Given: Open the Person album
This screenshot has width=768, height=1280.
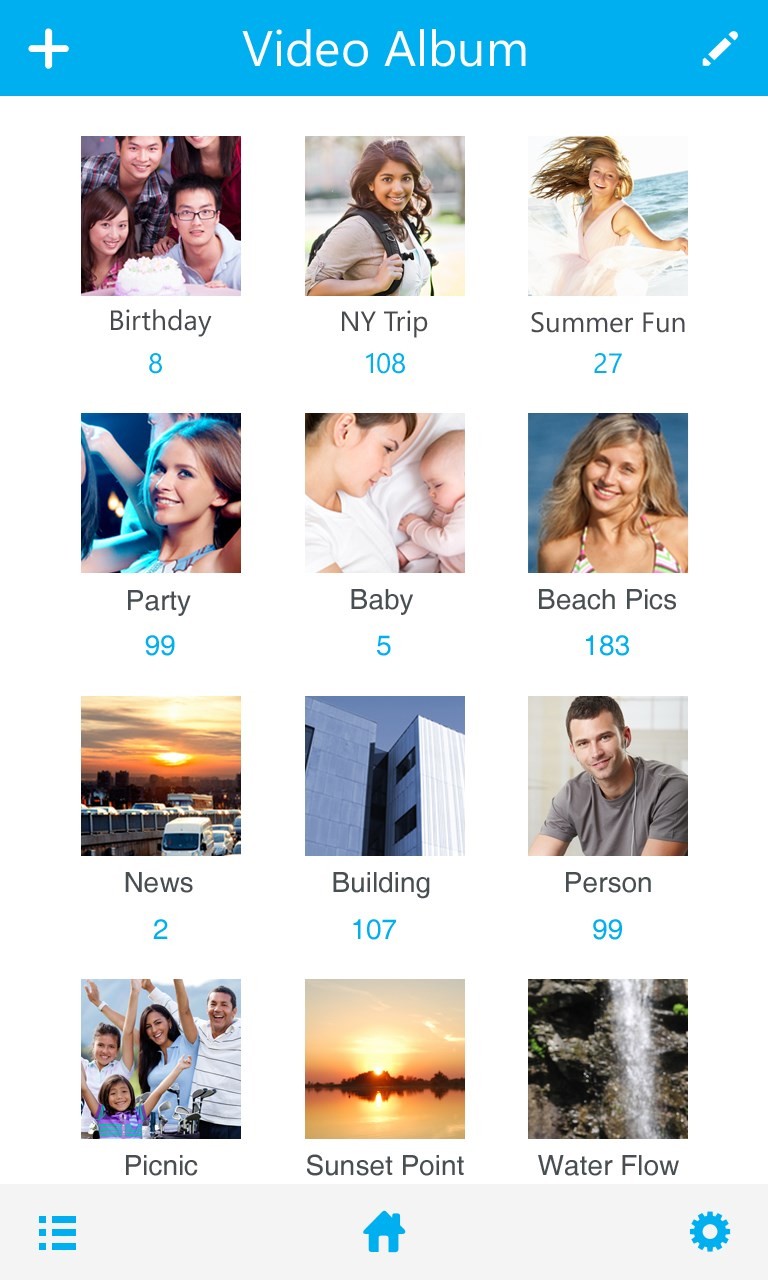Looking at the screenshot, I should [x=607, y=776].
